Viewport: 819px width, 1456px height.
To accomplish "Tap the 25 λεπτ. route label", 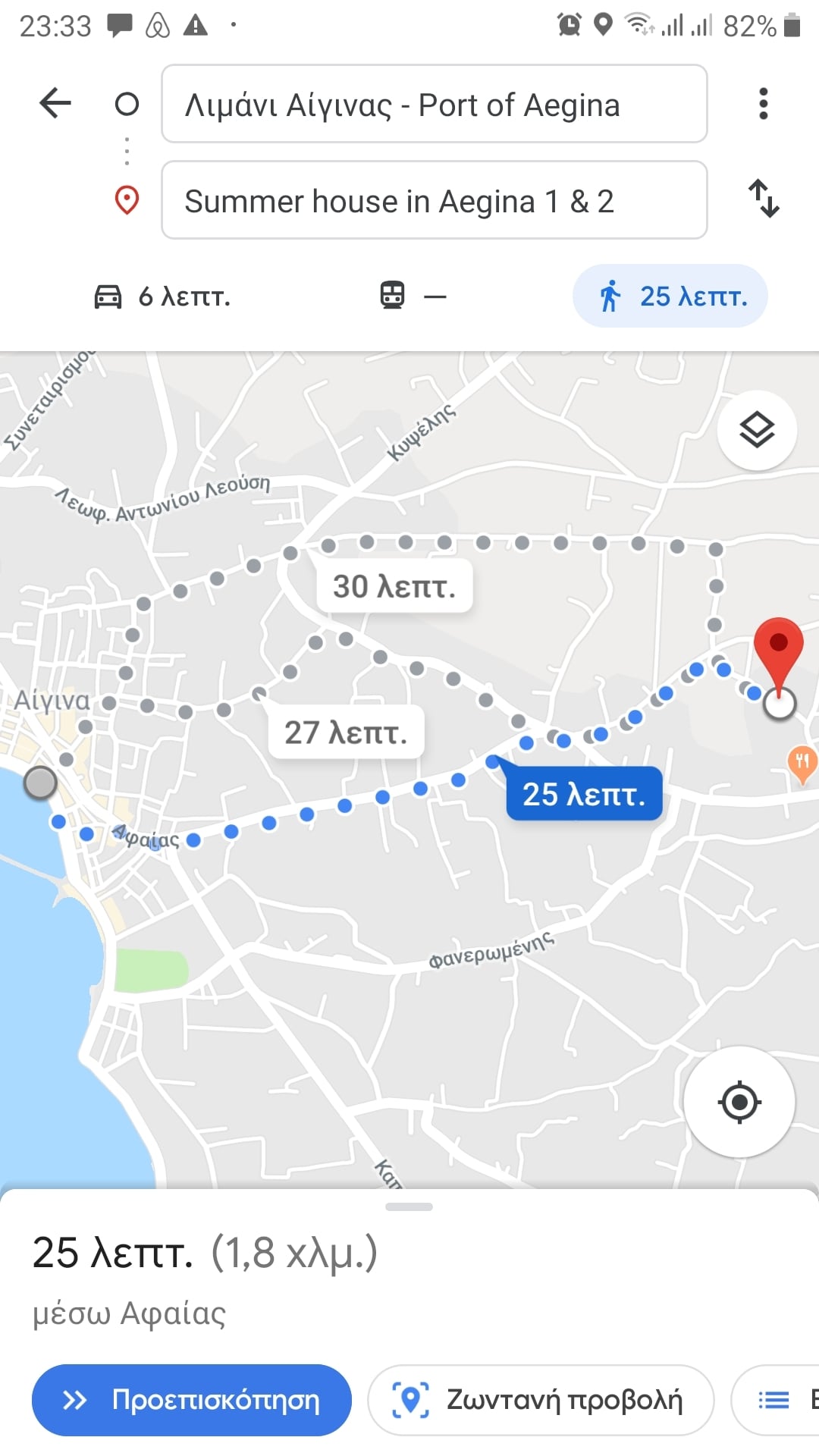I will 584,794.
